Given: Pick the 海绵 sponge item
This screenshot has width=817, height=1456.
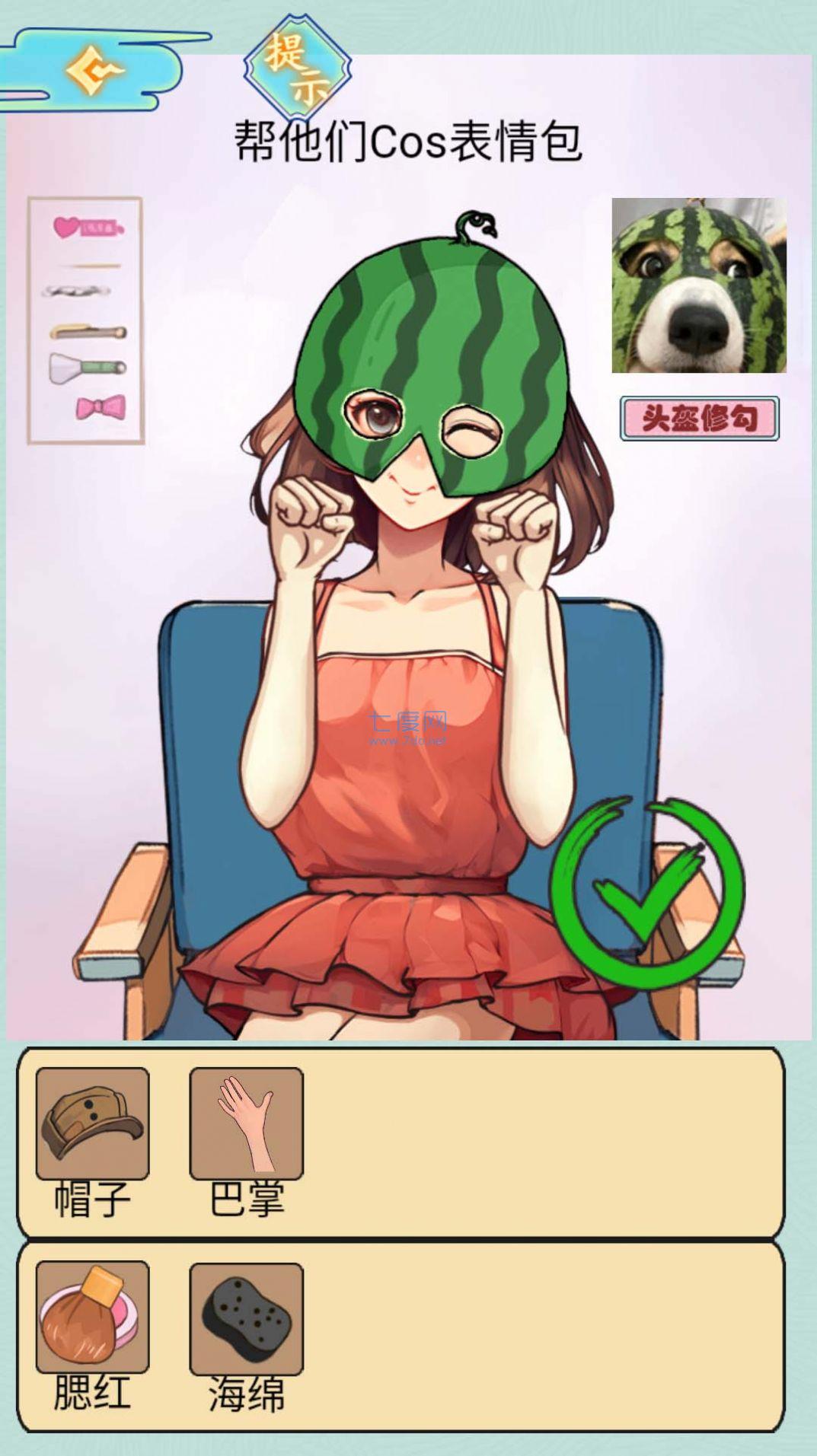Looking at the screenshot, I should click(x=246, y=1319).
